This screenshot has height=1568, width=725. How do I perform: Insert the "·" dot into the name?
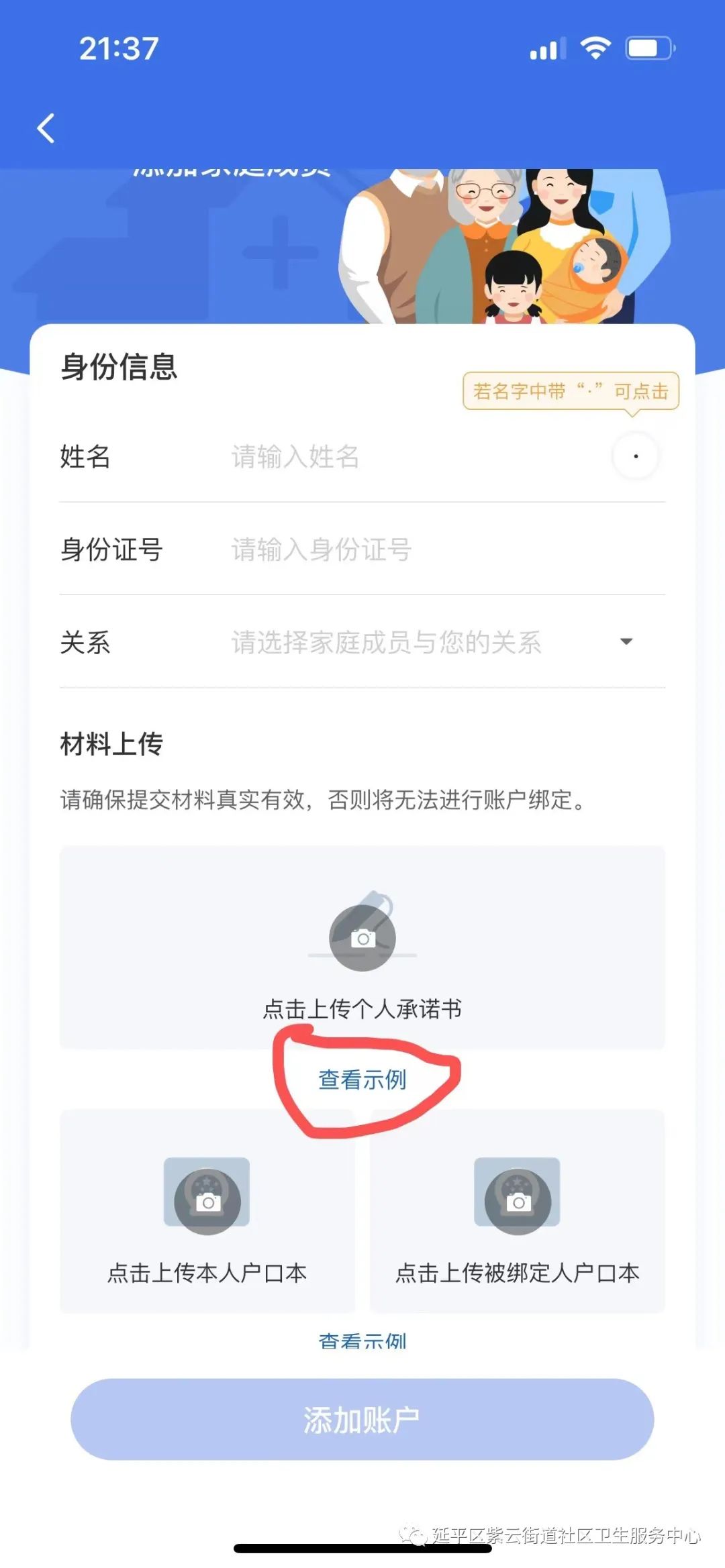point(635,457)
